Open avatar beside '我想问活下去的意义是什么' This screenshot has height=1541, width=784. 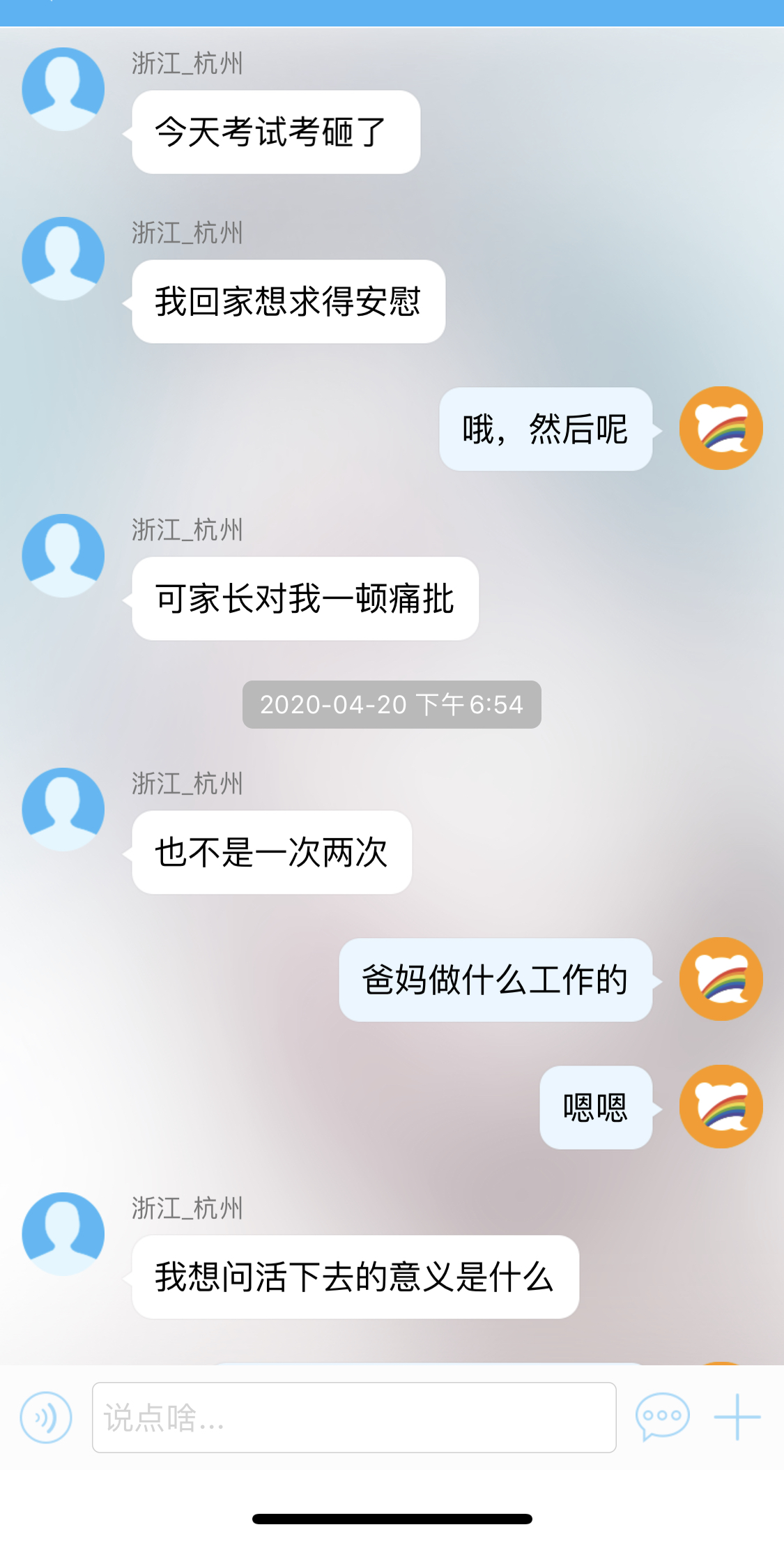tap(63, 1233)
